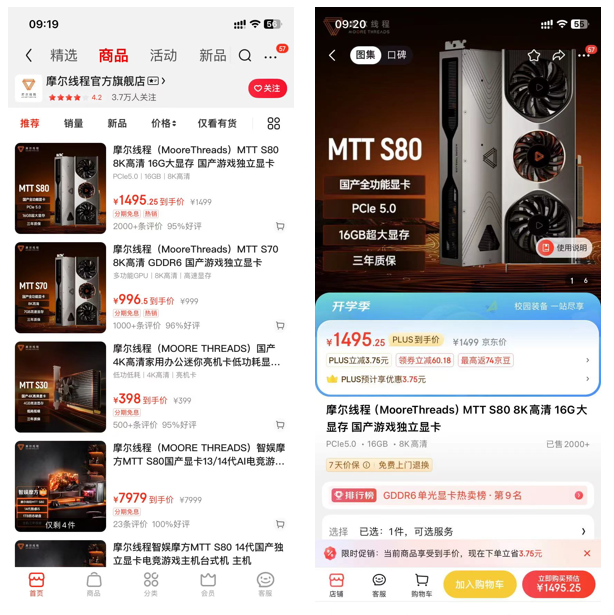Viewport: 614px width, 615px height.
Task: Favorite the product with star icon
Action: click(533, 56)
